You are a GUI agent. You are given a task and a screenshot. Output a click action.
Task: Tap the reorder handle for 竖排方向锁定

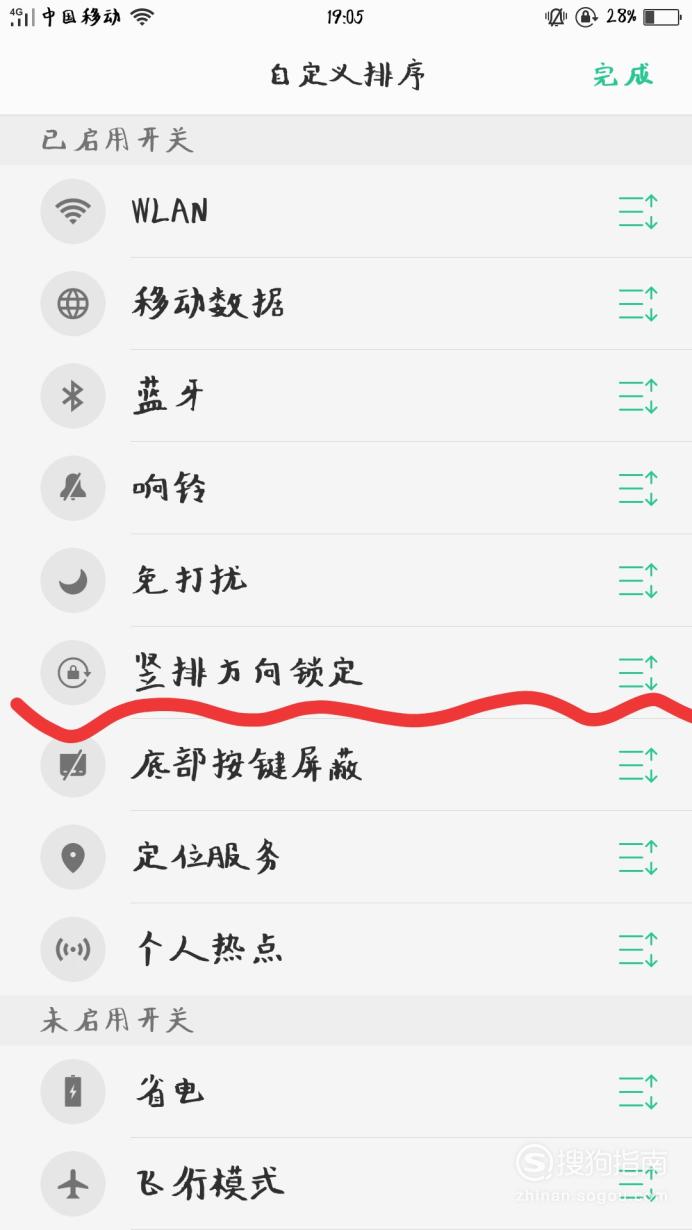[x=638, y=672]
